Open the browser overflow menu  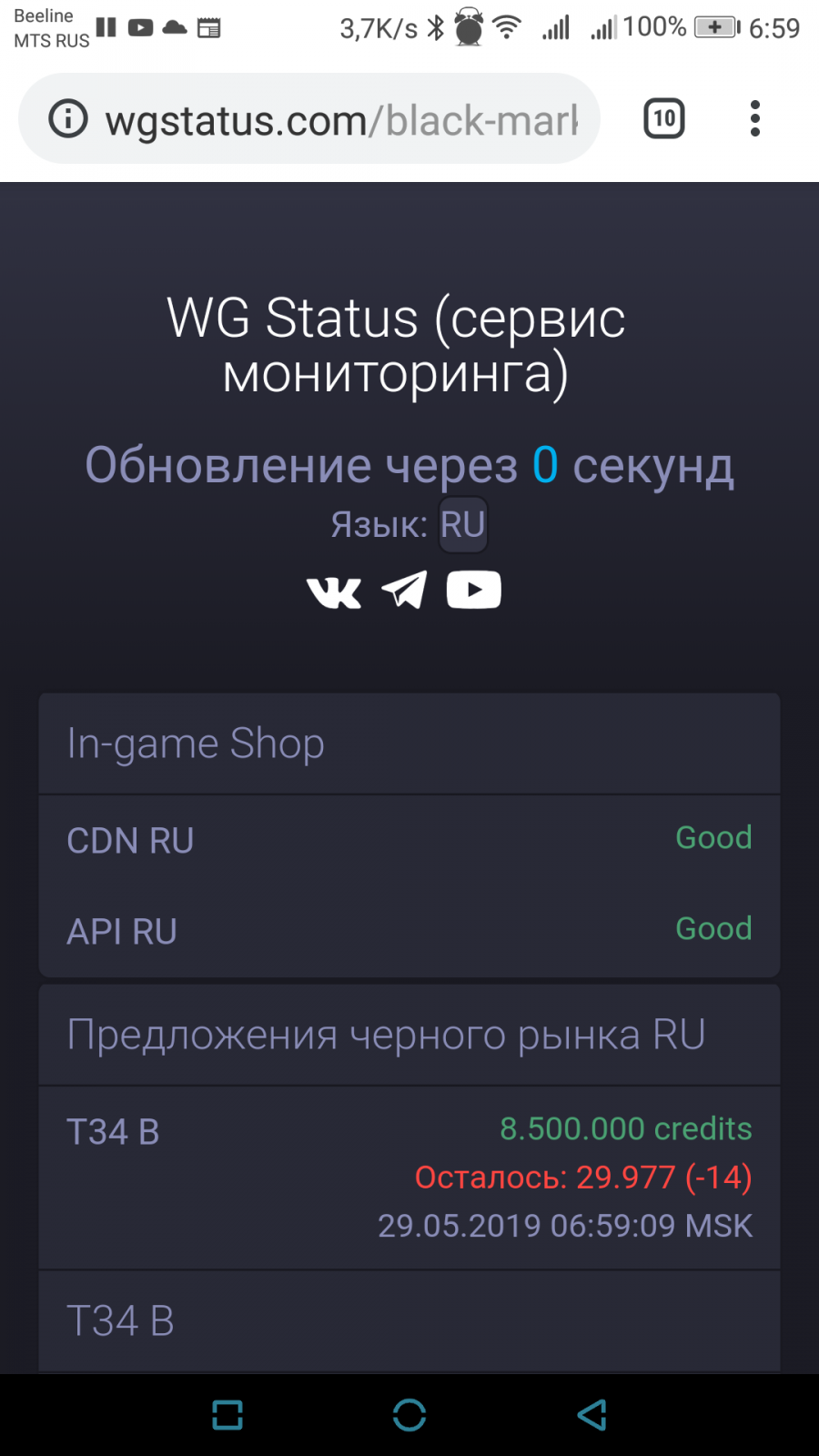pos(754,119)
